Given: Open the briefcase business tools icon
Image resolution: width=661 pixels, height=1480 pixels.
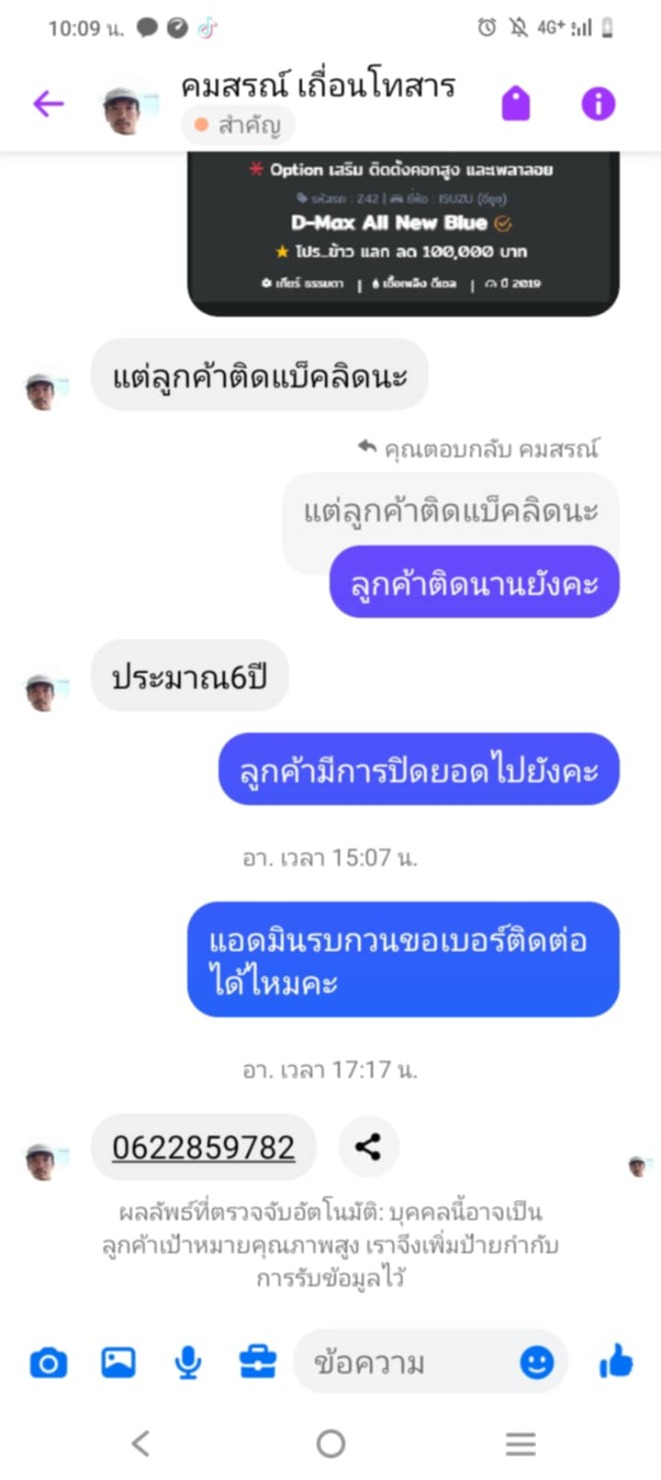Looking at the screenshot, I should point(258,1362).
